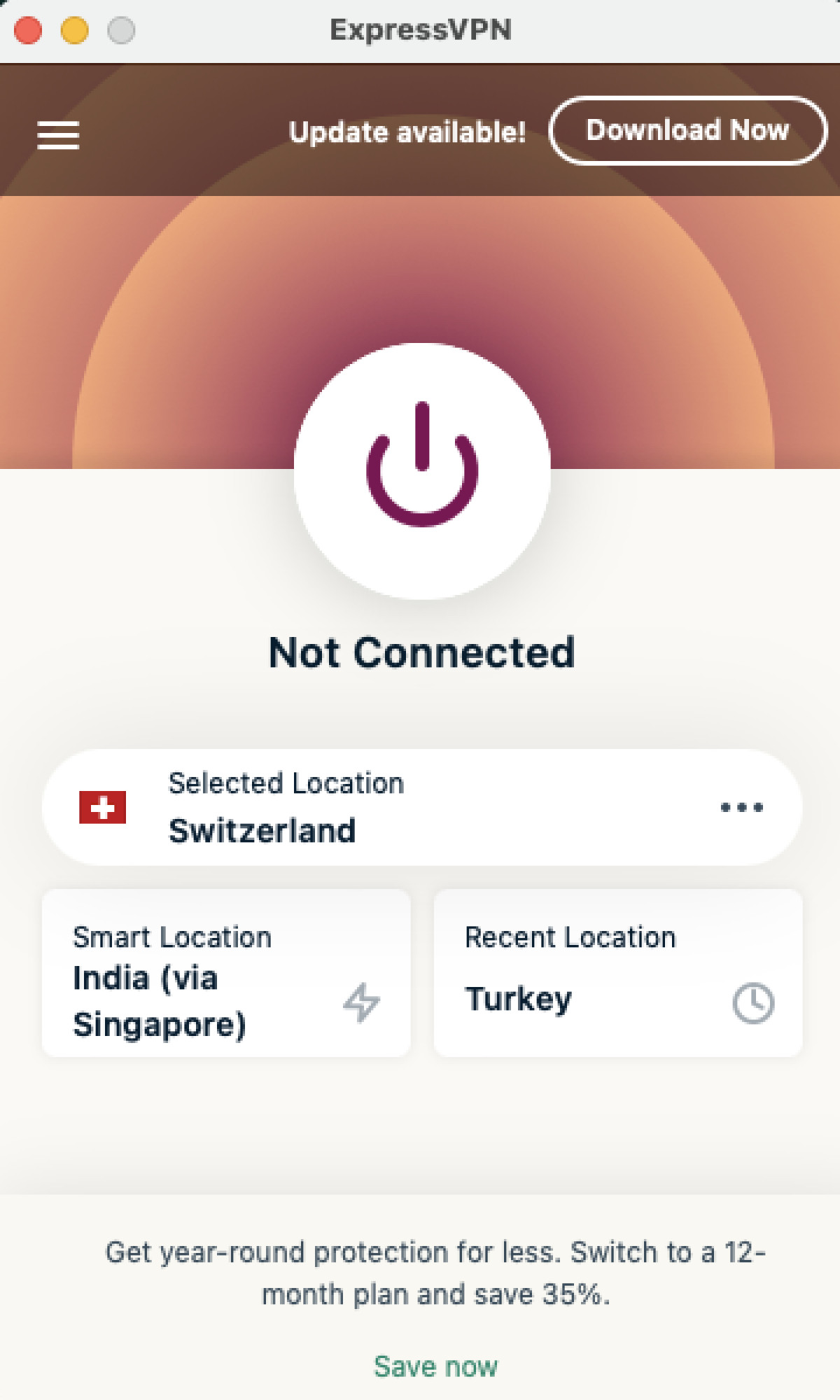The image size is (840, 1400).
Task: Close the ExpressVPN window
Action: click(x=29, y=31)
